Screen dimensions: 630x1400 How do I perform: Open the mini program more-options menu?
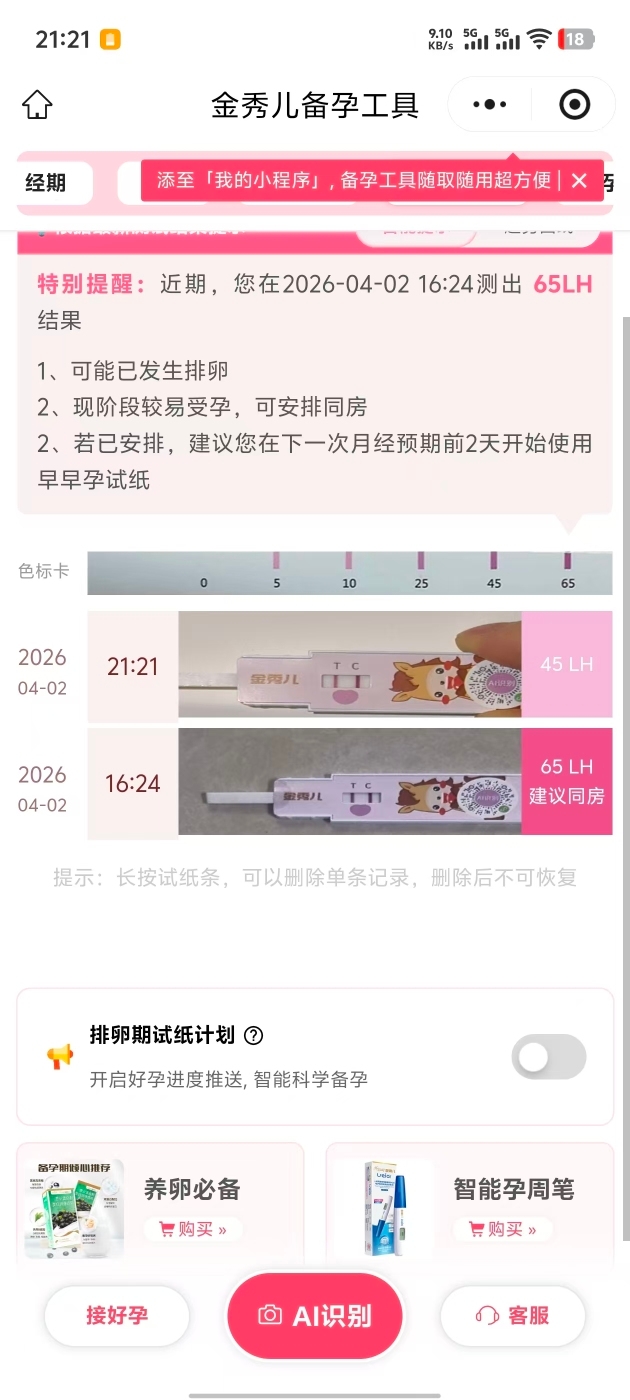coord(489,104)
